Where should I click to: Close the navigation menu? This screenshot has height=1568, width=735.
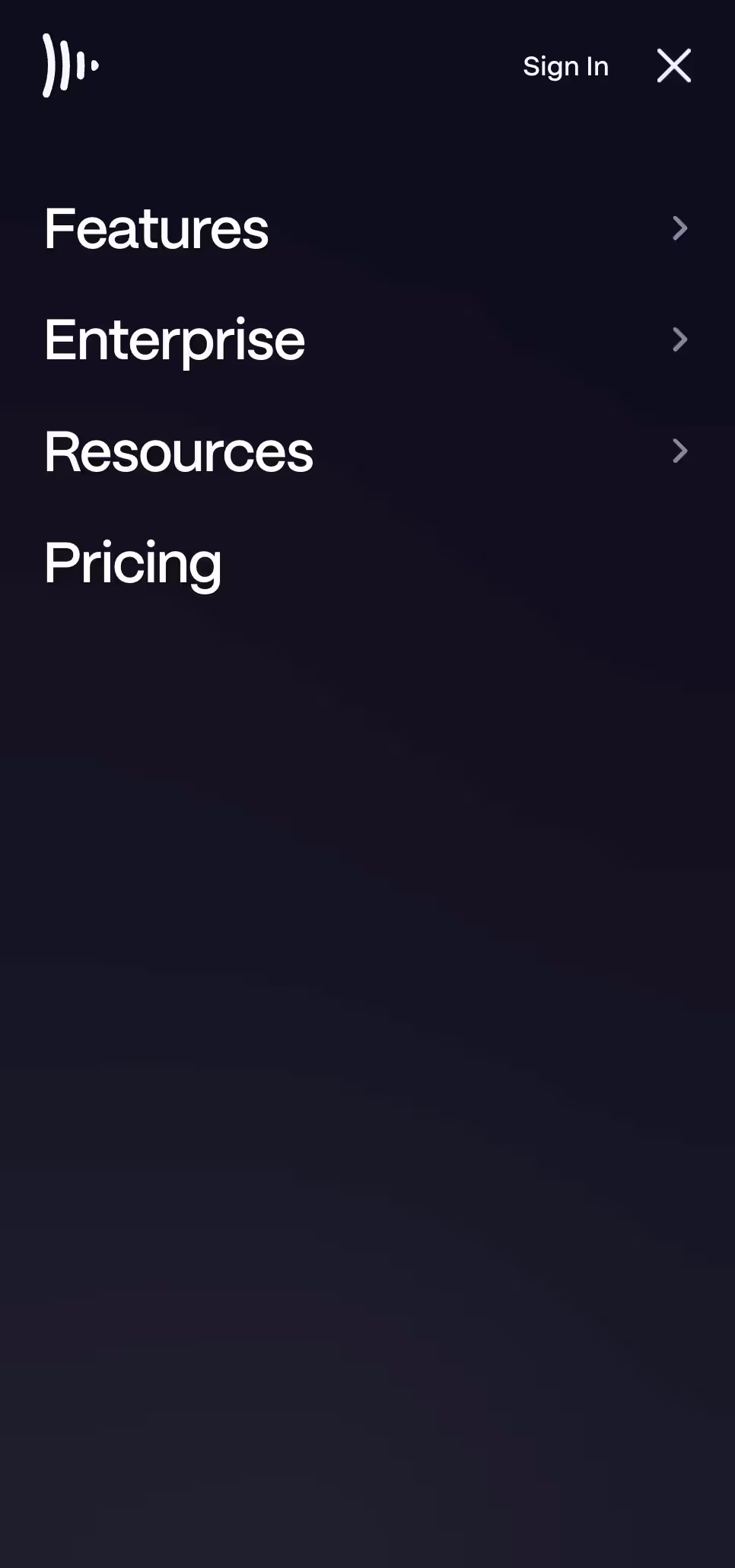click(x=673, y=65)
